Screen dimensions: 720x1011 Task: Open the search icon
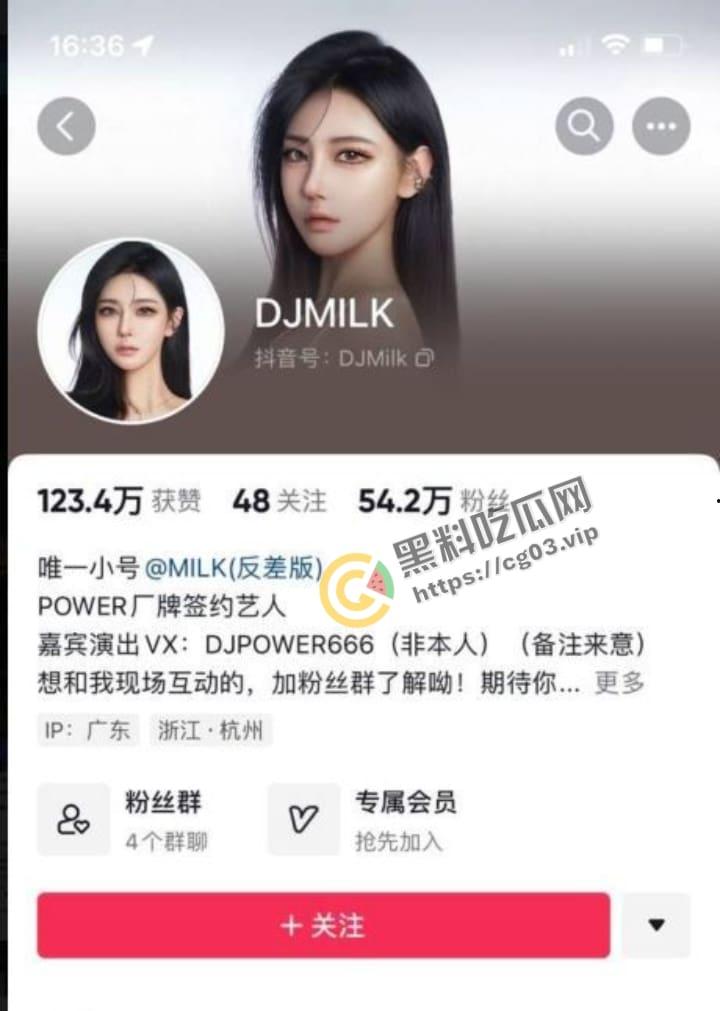pyautogui.click(x=582, y=128)
